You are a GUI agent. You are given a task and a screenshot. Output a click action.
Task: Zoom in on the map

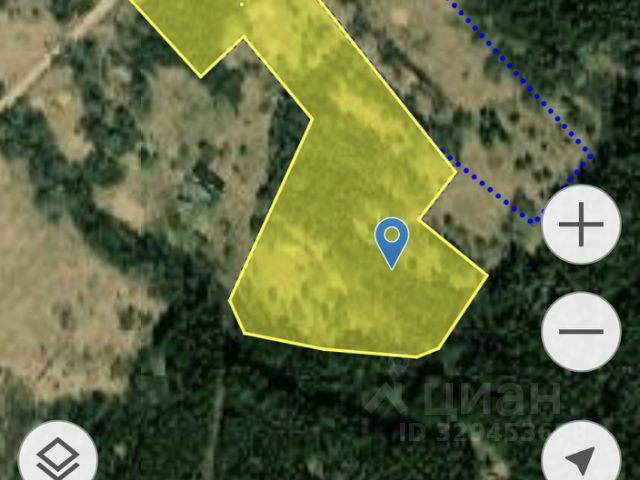pos(581,225)
